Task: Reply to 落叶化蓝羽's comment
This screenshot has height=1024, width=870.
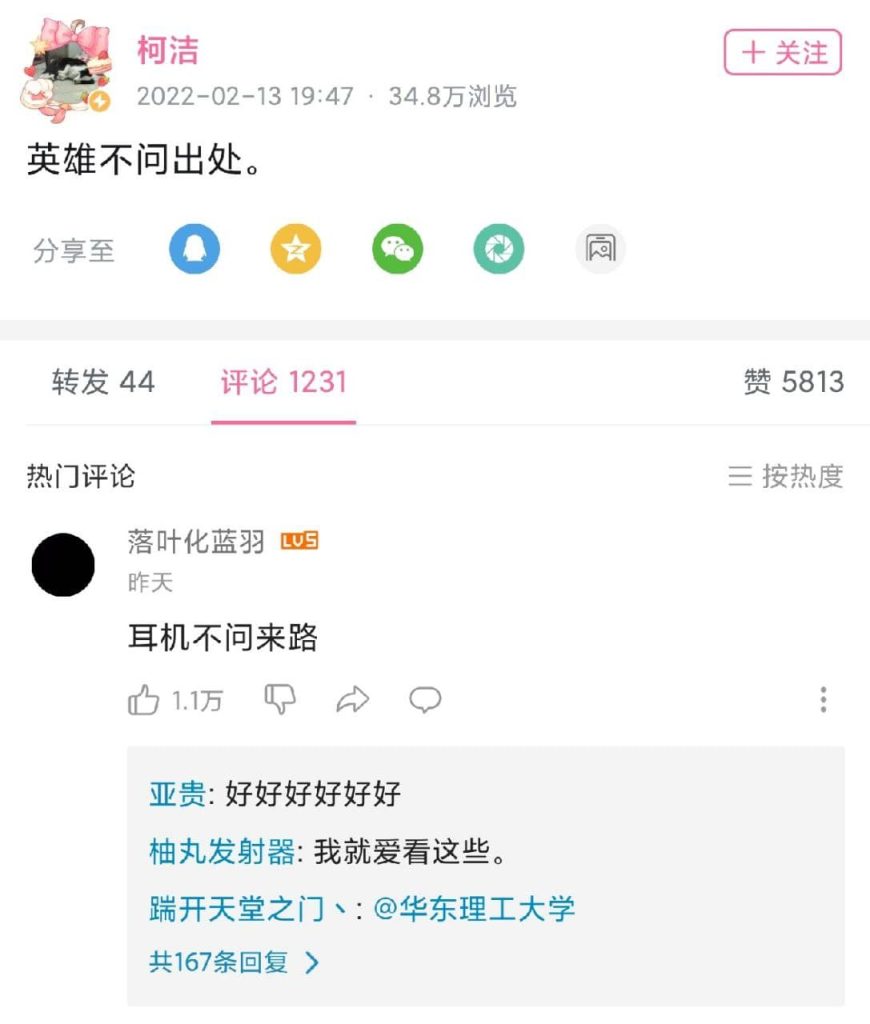Action: (x=425, y=700)
